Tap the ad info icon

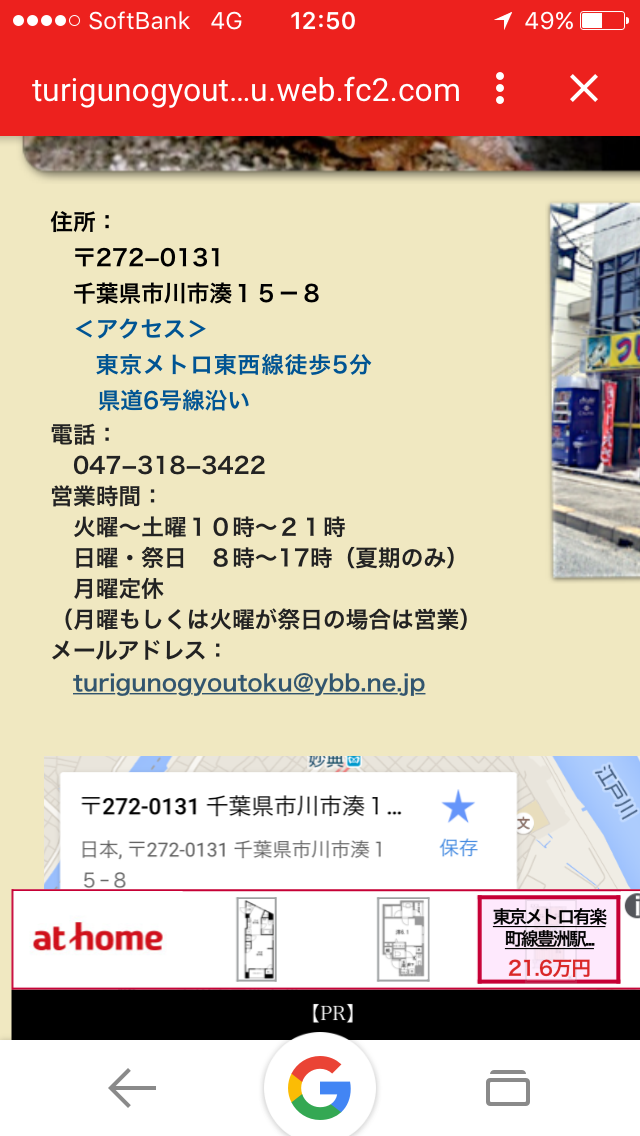pos(633,905)
